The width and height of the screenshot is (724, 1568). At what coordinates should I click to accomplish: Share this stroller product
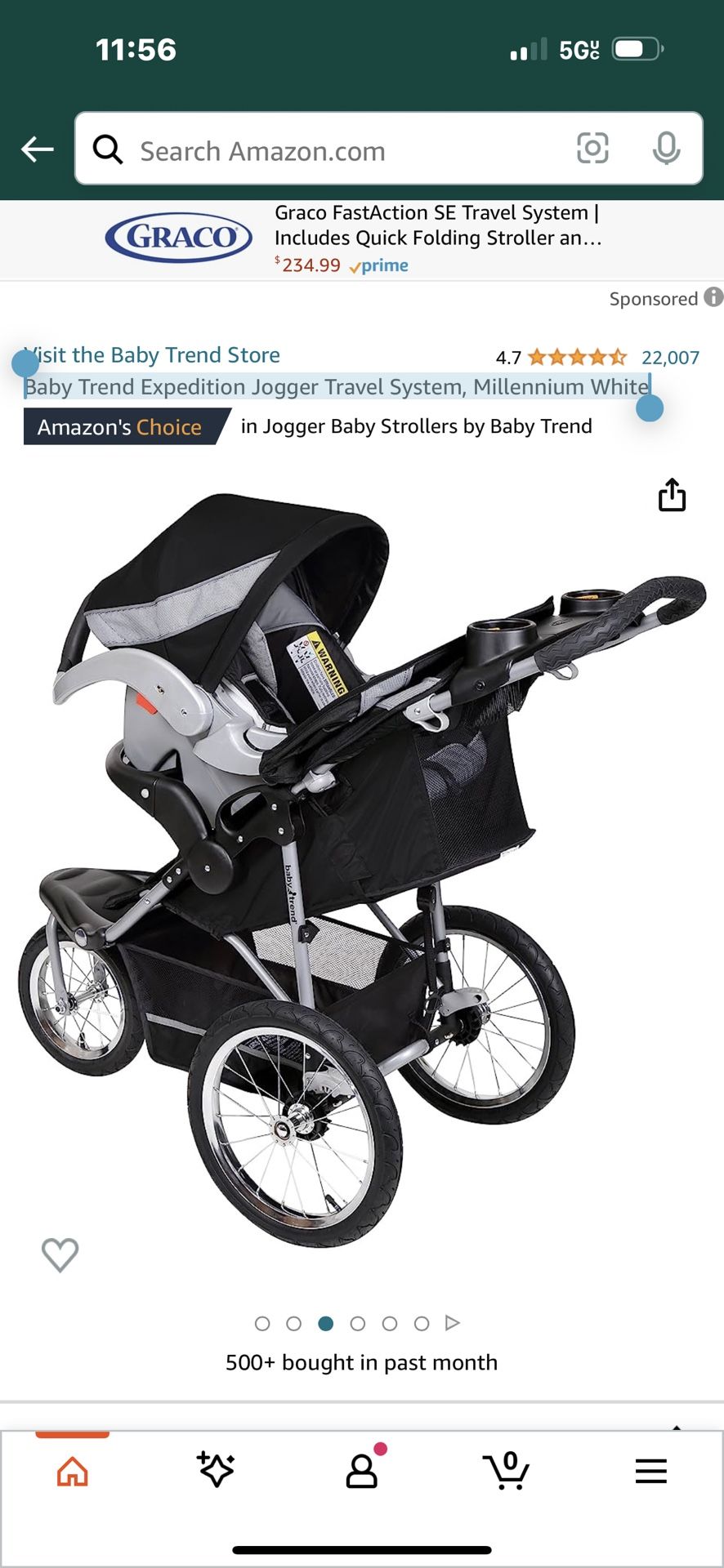pos(672,495)
